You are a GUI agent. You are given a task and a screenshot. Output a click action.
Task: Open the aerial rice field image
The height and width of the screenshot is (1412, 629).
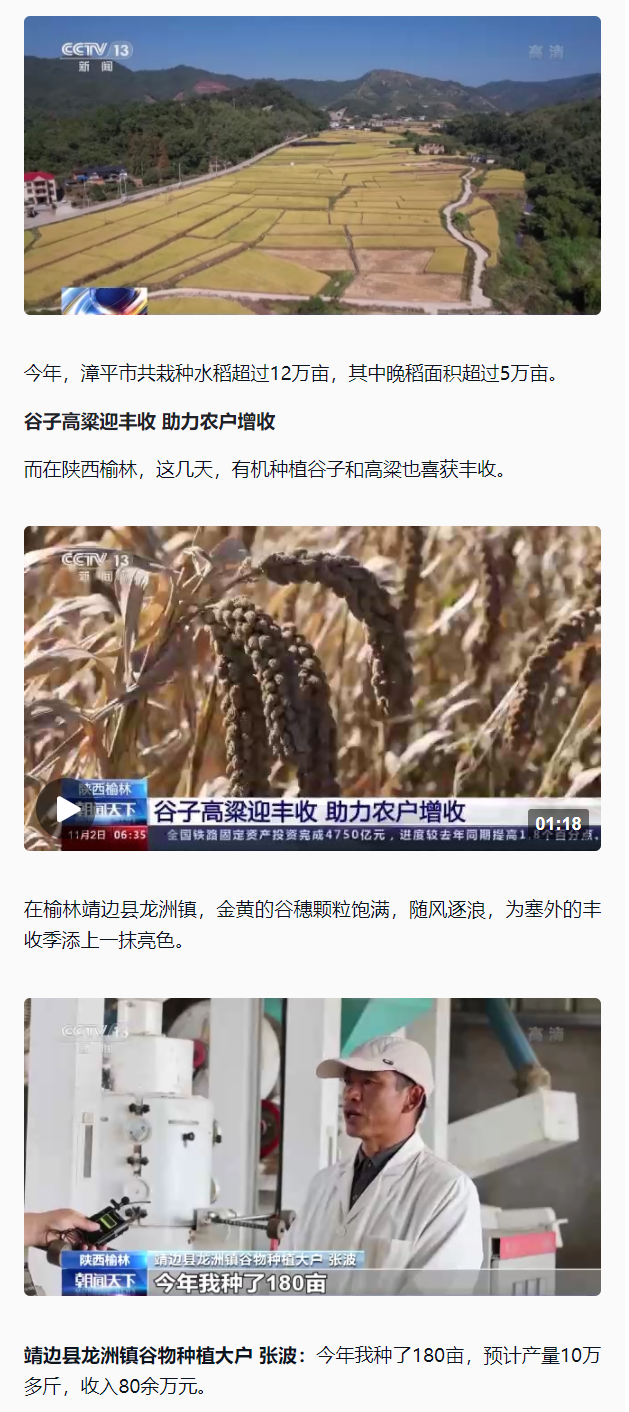point(312,166)
